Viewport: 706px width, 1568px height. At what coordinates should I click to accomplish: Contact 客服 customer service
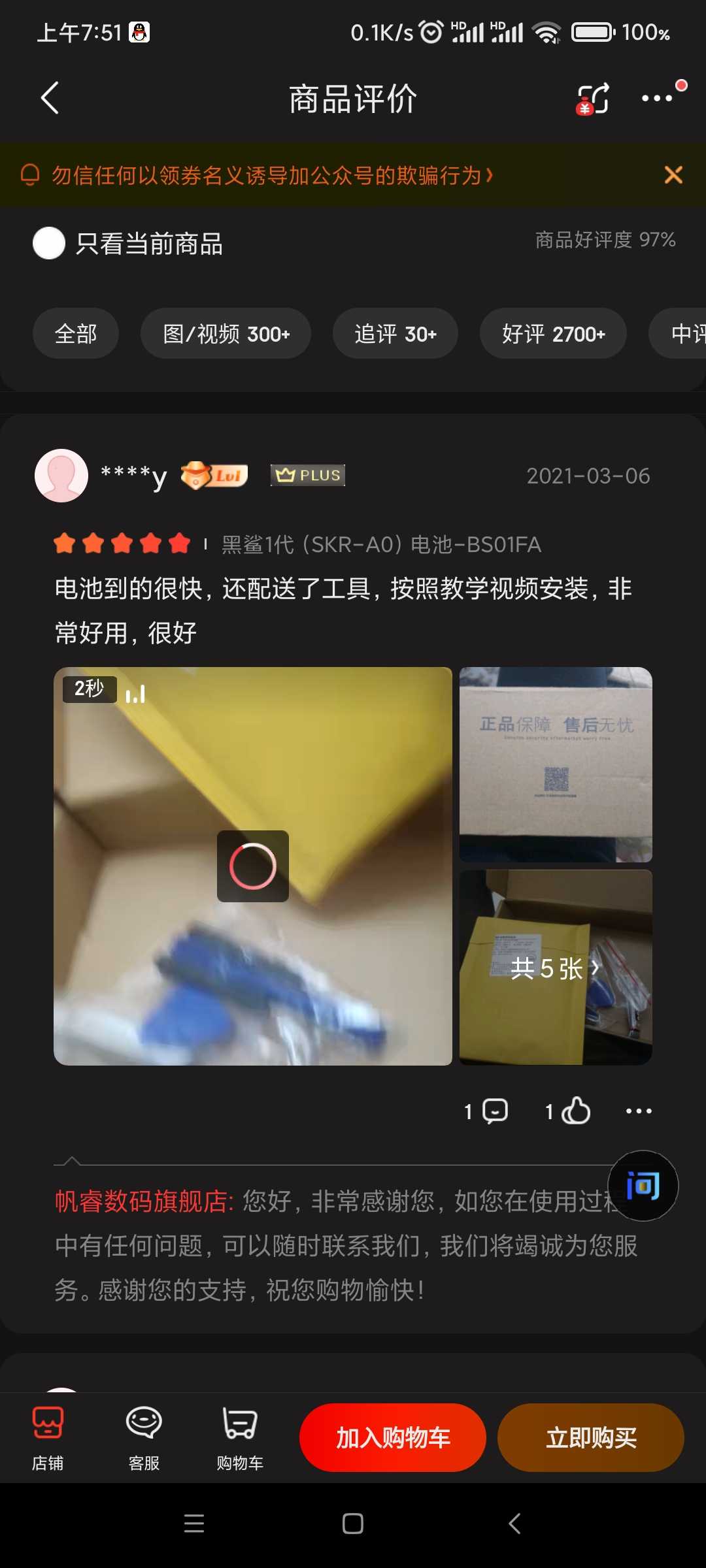pyautogui.click(x=144, y=1437)
